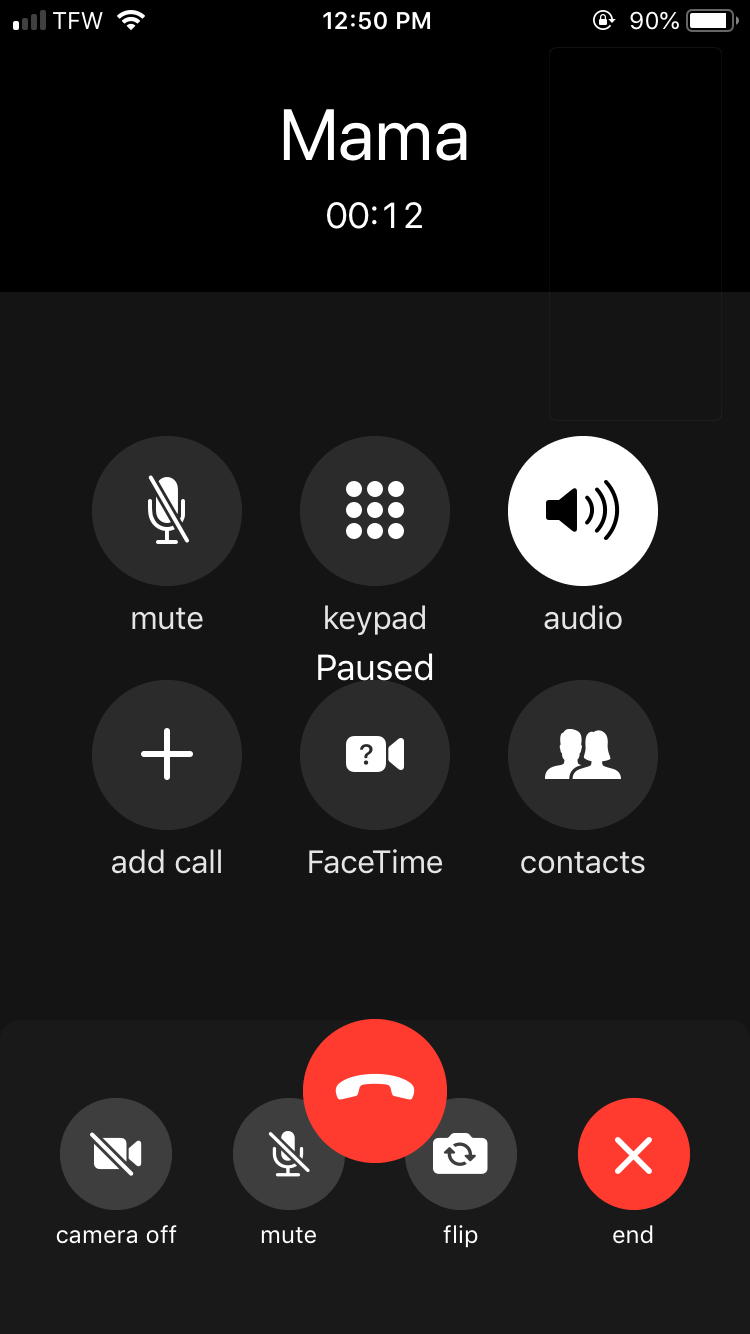Screen dimensions: 750x1334
Task: Add another call
Action: pos(167,755)
